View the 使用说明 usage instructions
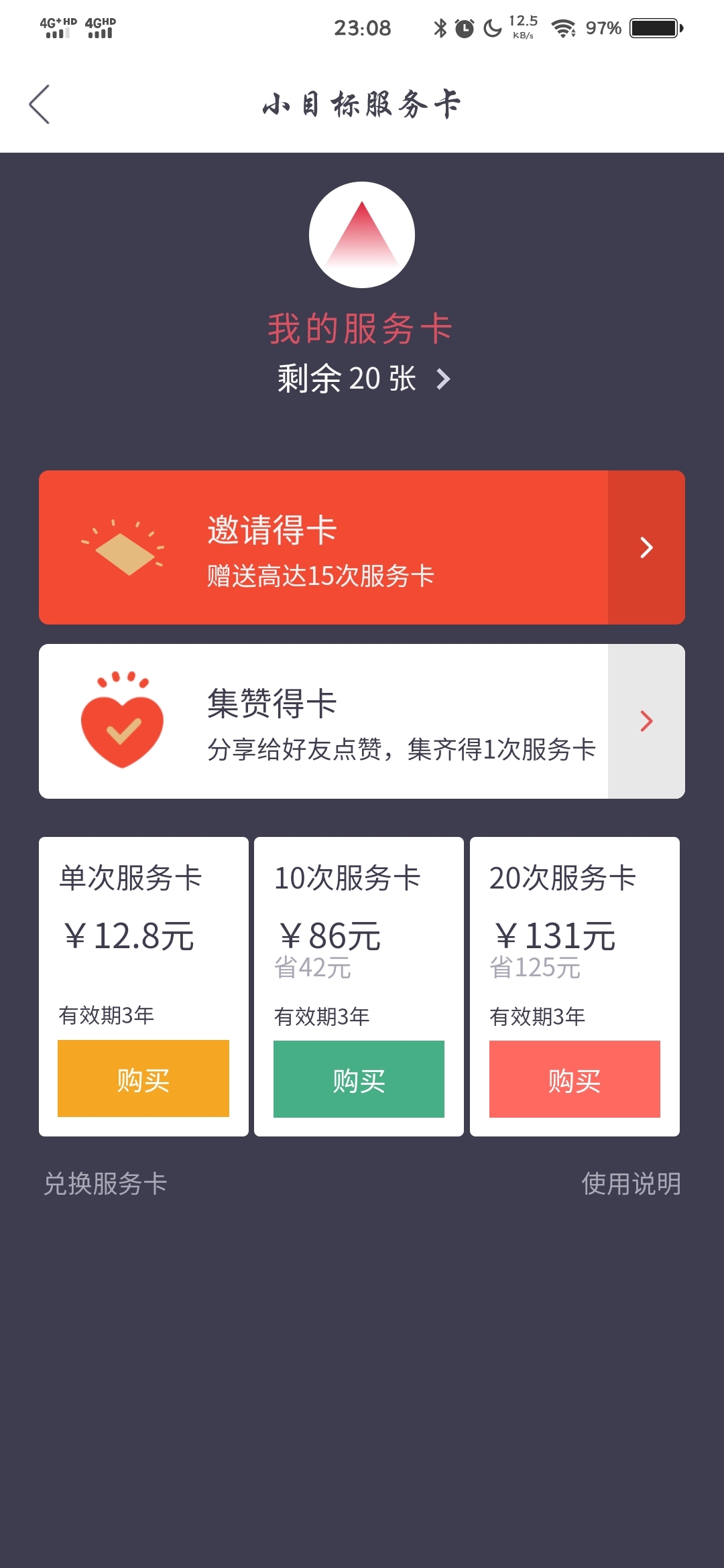Screen dimensions: 724x1568 pyautogui.click(x=631, y=1183)
